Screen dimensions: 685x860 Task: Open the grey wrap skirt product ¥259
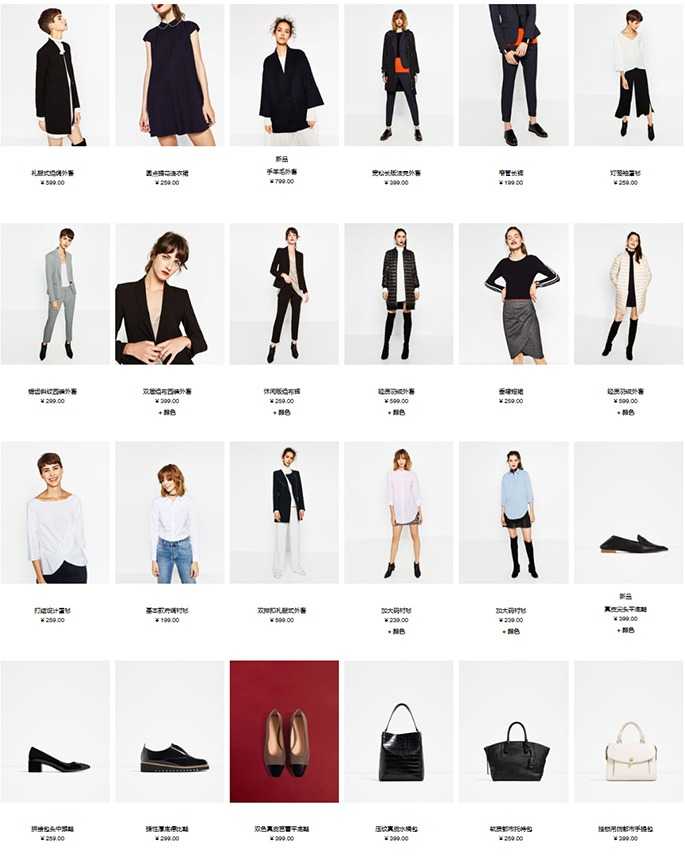[x=513, y=294]
